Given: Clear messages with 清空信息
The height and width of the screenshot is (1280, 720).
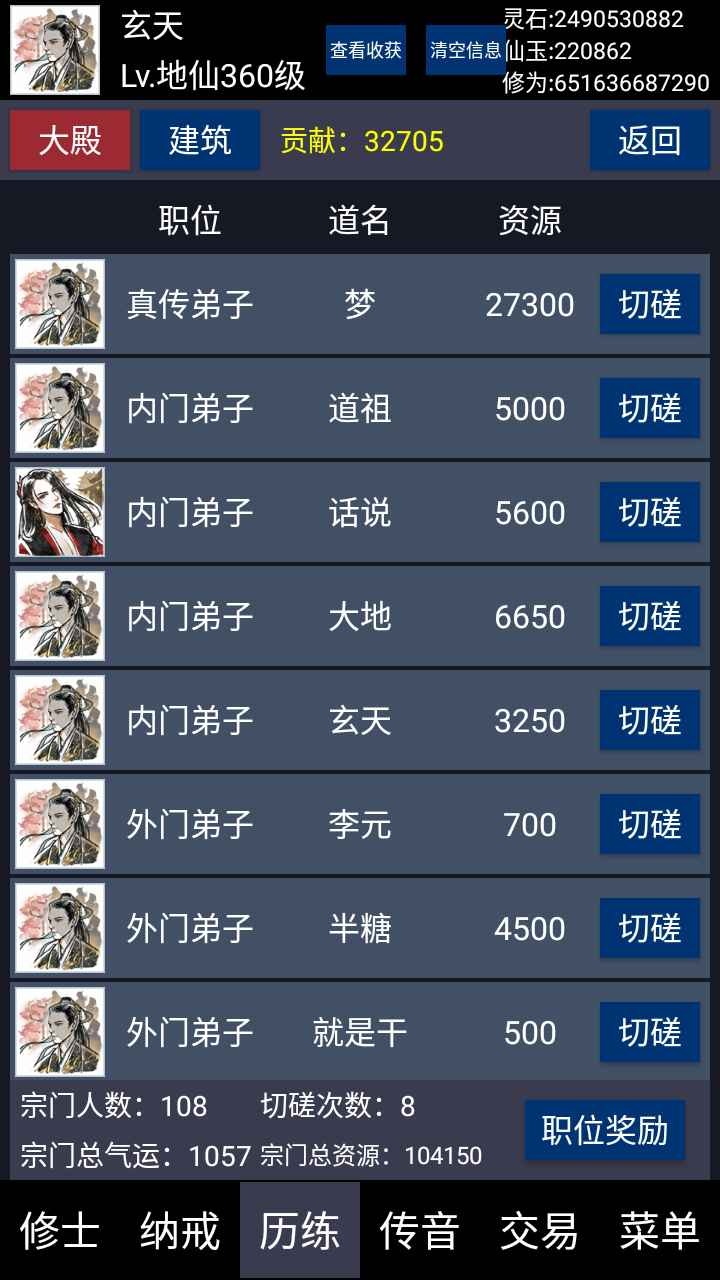Looking at the screenshot, I should [x=466, y=50].
